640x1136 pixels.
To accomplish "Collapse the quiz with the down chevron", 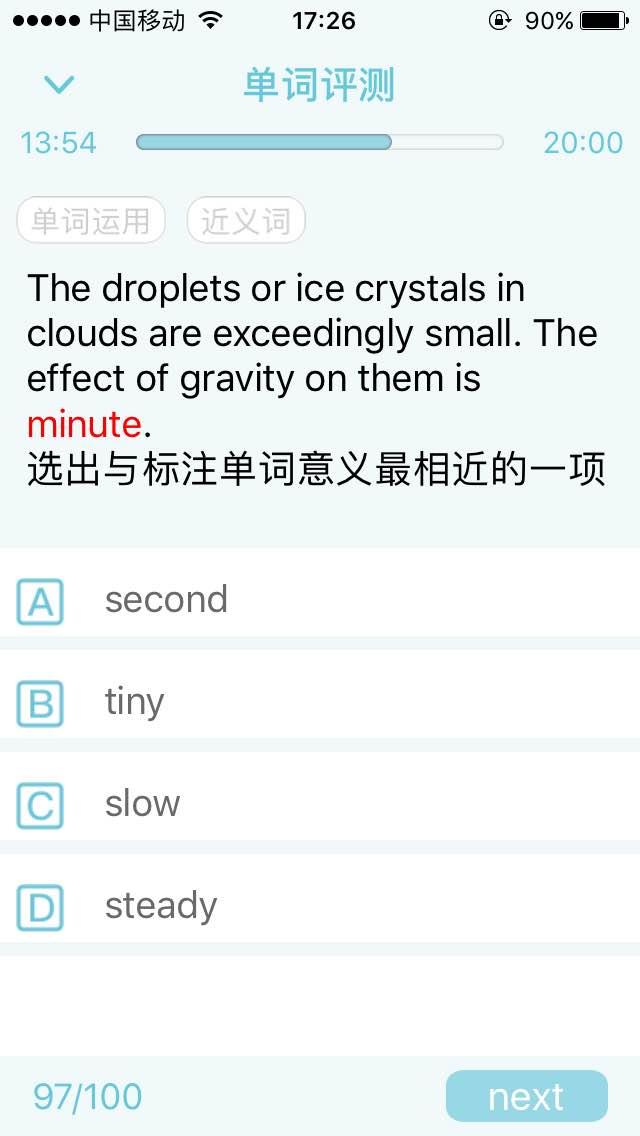I will point(59,85).
